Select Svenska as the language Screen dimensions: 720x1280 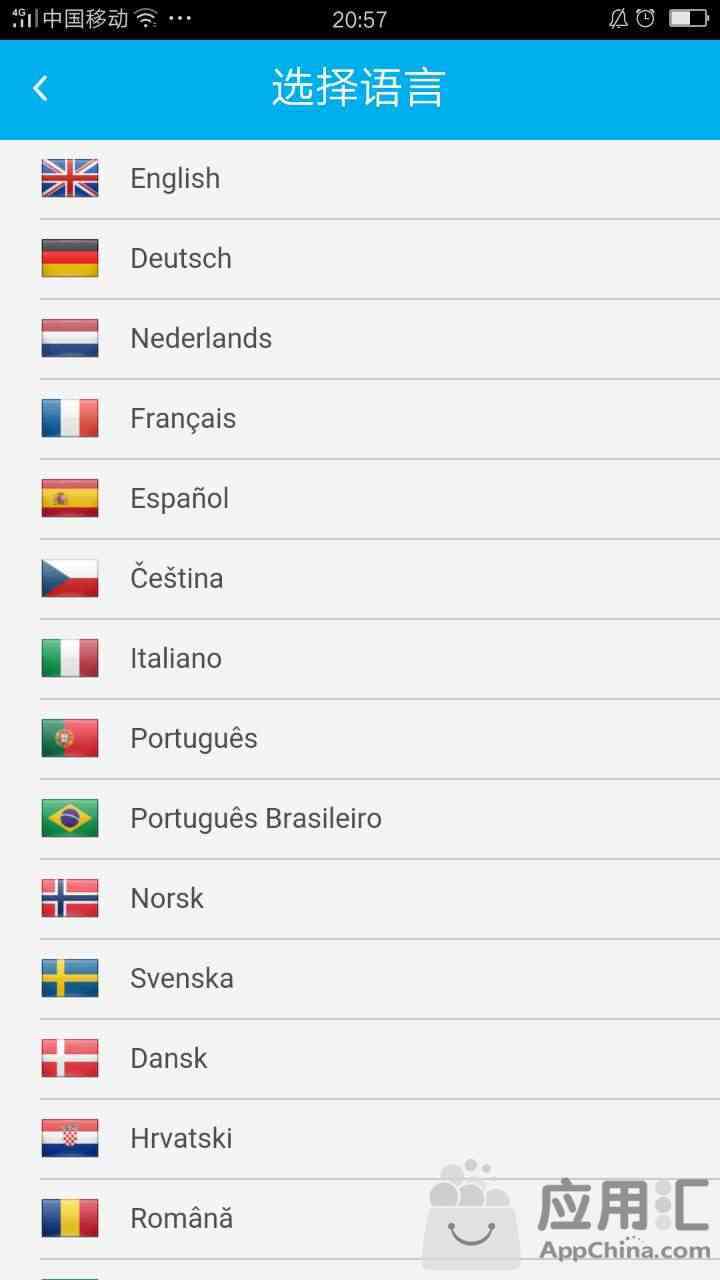tap(360, 979)
